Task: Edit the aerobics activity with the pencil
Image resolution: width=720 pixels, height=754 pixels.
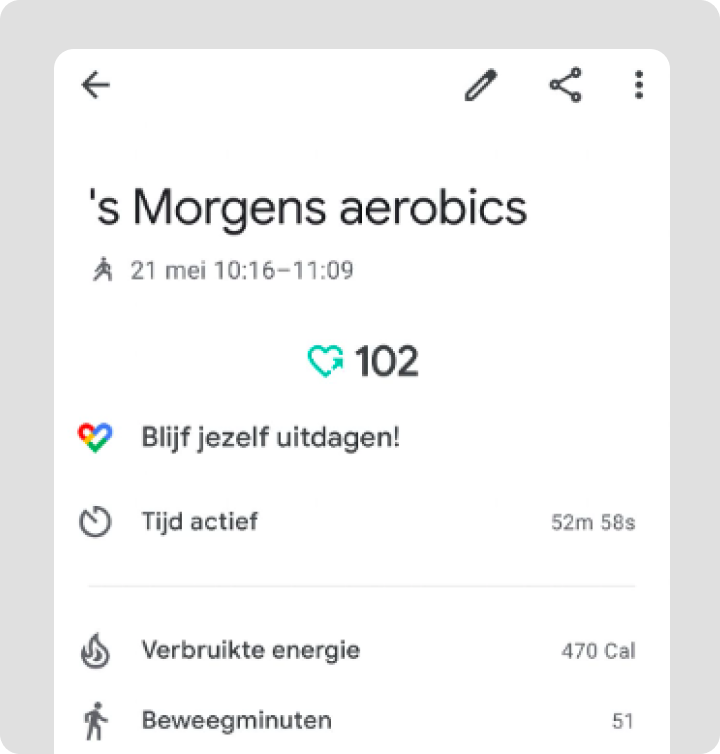Action: 481,86
